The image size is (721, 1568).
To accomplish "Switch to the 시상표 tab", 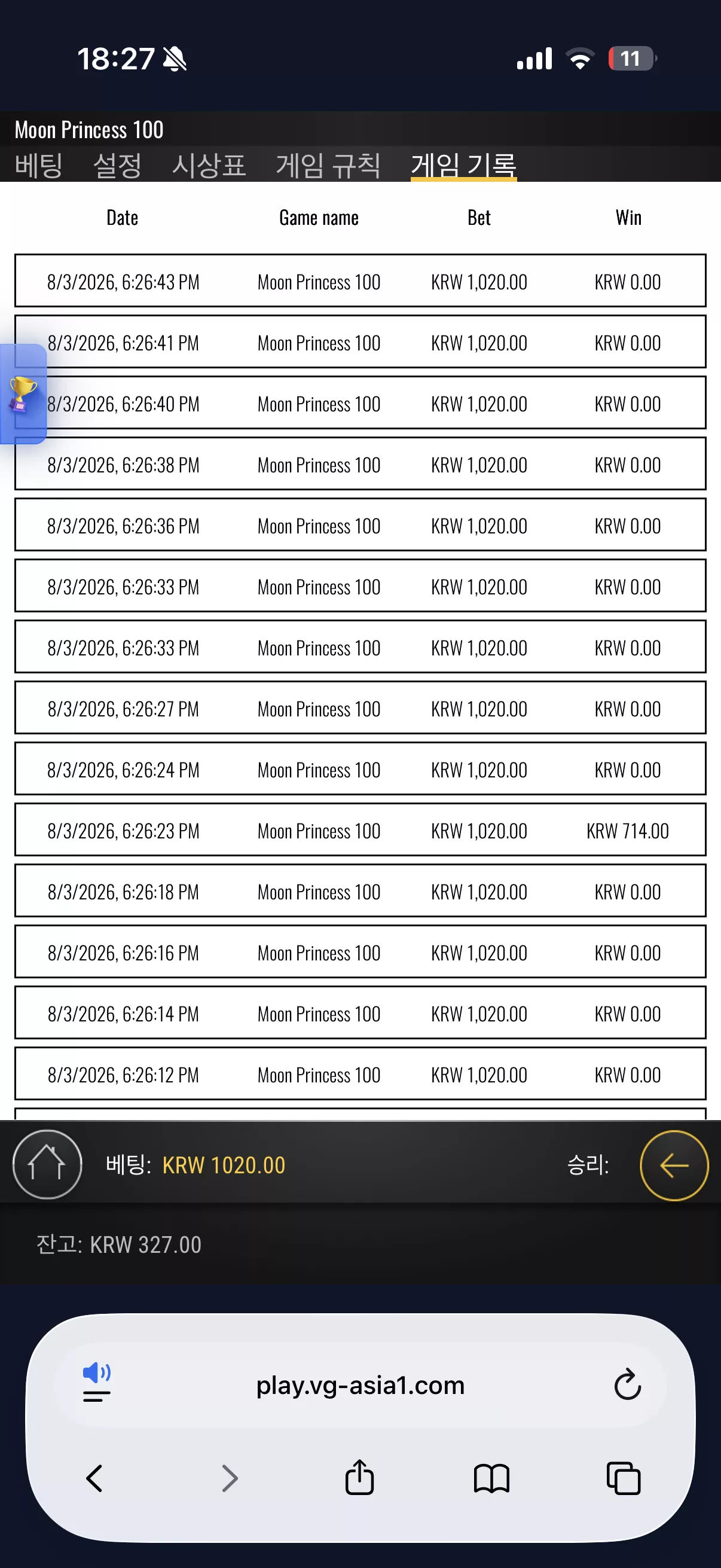I will click(x=209, y=165).
